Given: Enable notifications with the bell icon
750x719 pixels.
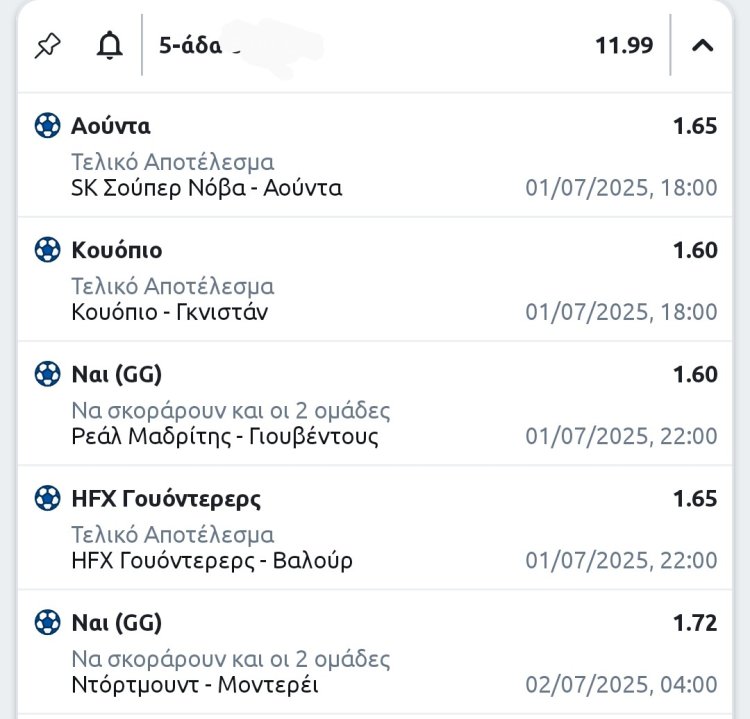Looking at the screenshot, I should coord(109,46).
